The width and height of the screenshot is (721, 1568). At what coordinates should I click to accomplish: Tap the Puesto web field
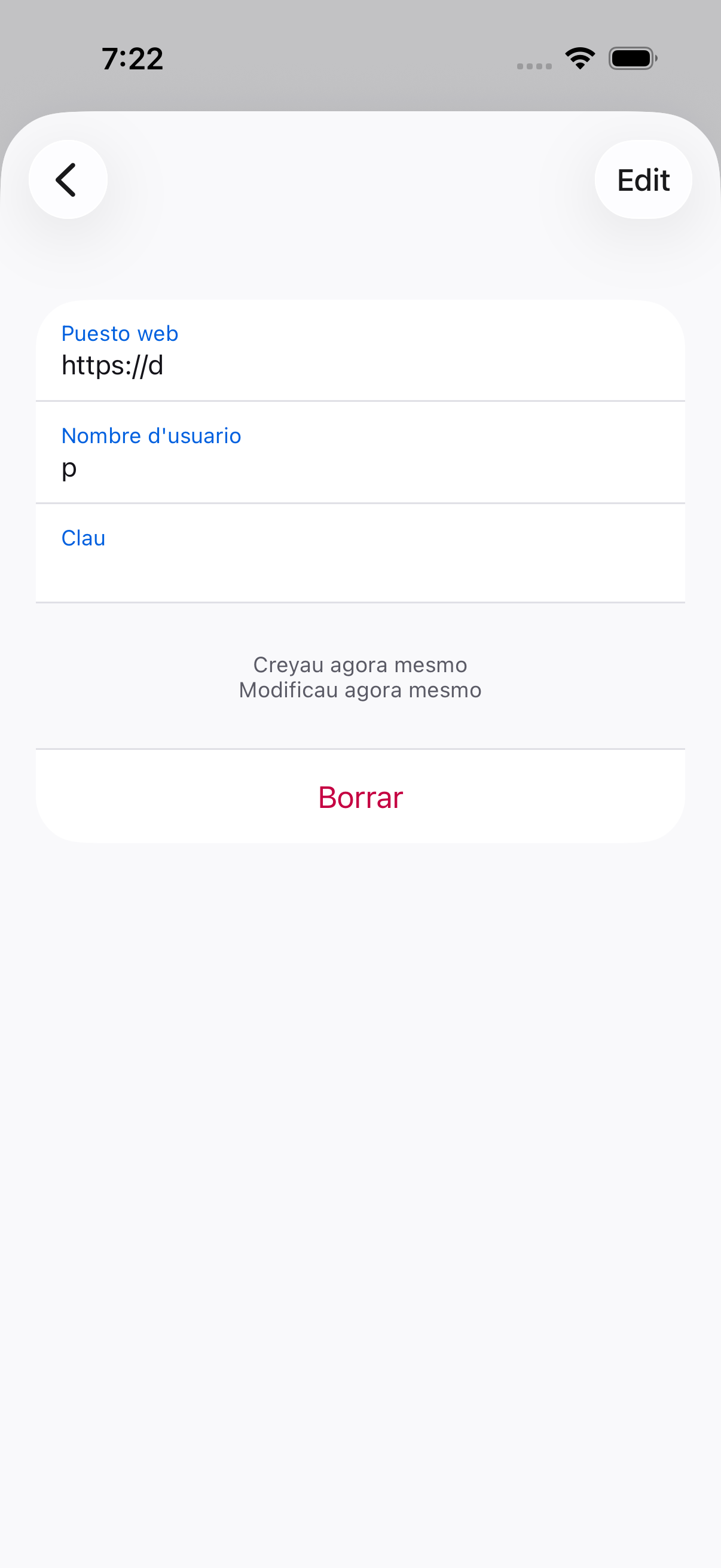tap(360, 351)
